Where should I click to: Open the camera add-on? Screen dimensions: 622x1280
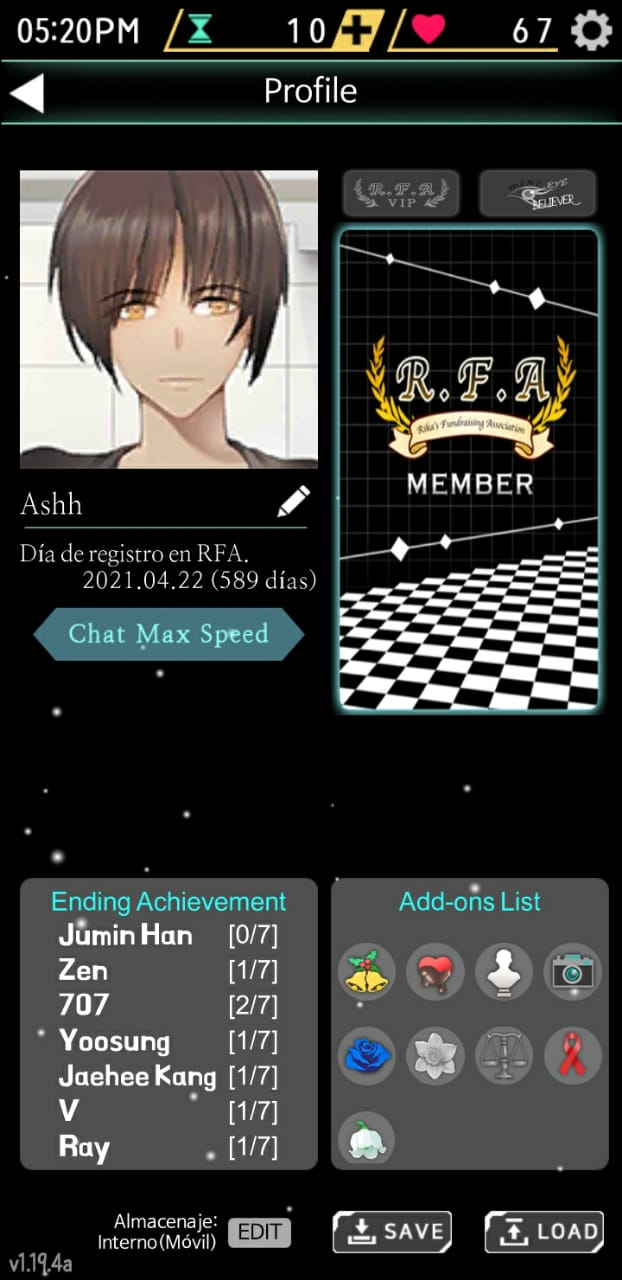[x=573, y=972]
